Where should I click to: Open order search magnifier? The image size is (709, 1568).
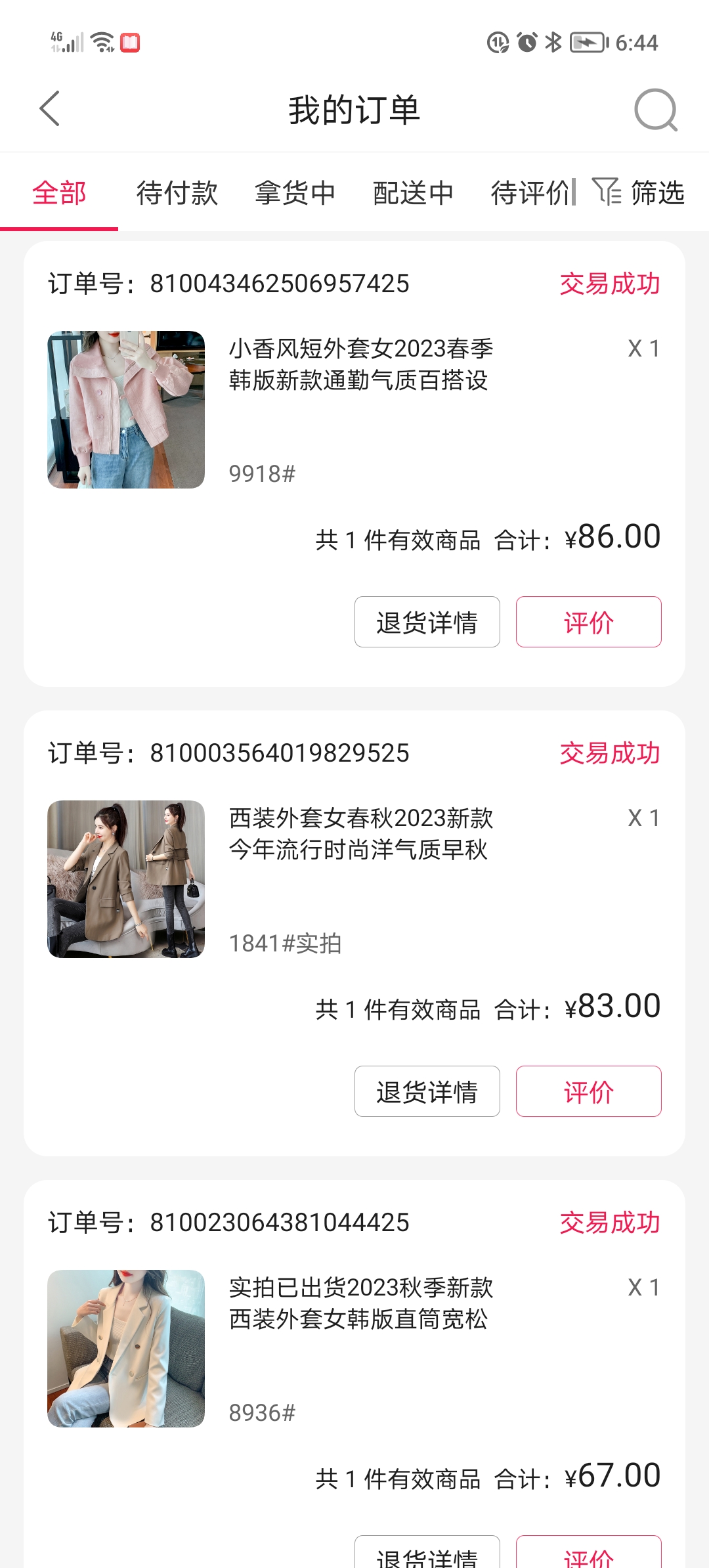pyautogui.click(x=655, y=110)
